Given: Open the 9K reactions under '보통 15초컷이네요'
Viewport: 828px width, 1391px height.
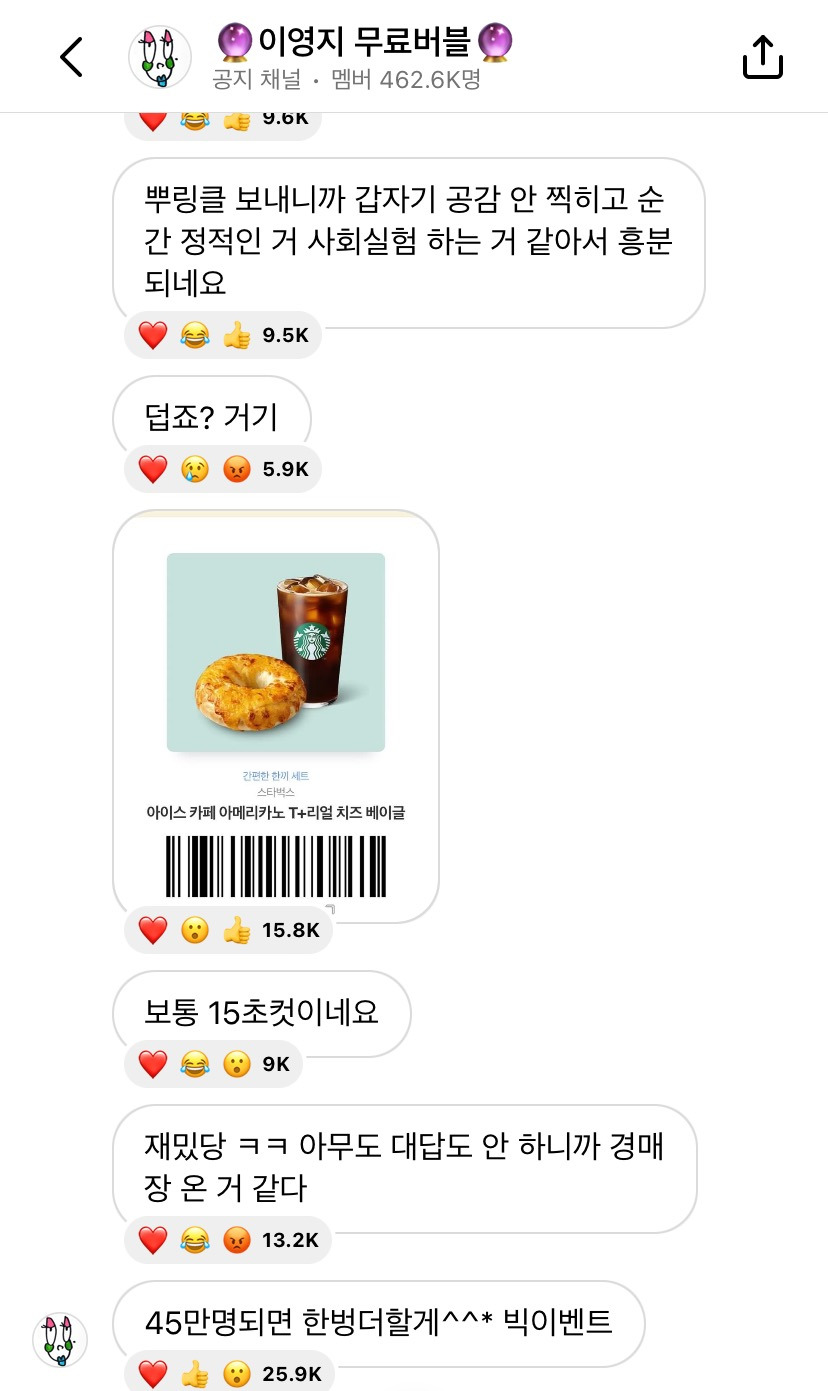Looking at the screenshot, I should tap(214, 1064).
